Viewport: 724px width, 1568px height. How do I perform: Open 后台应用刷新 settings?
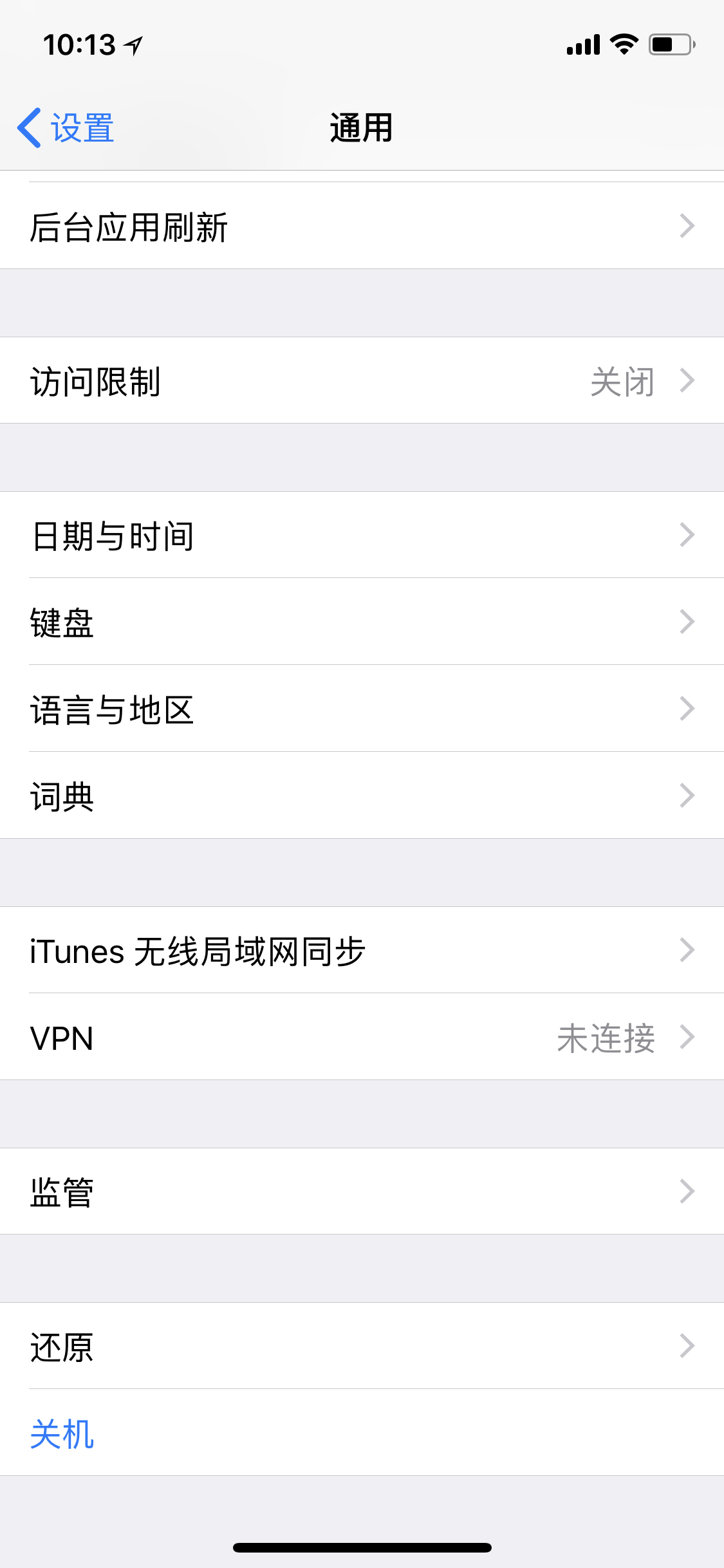point(362,227)
